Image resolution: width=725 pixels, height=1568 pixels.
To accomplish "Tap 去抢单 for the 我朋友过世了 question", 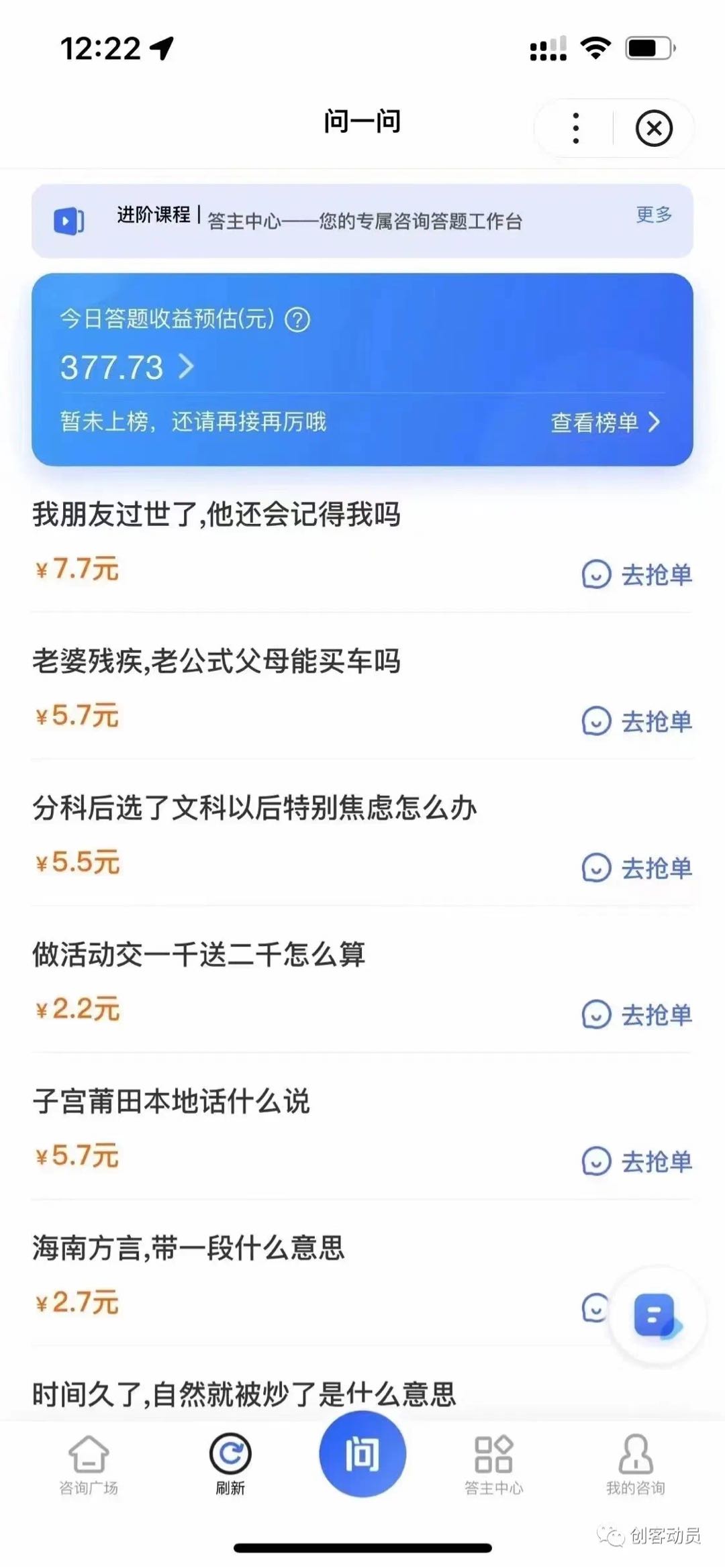I will tap(636, 574).
